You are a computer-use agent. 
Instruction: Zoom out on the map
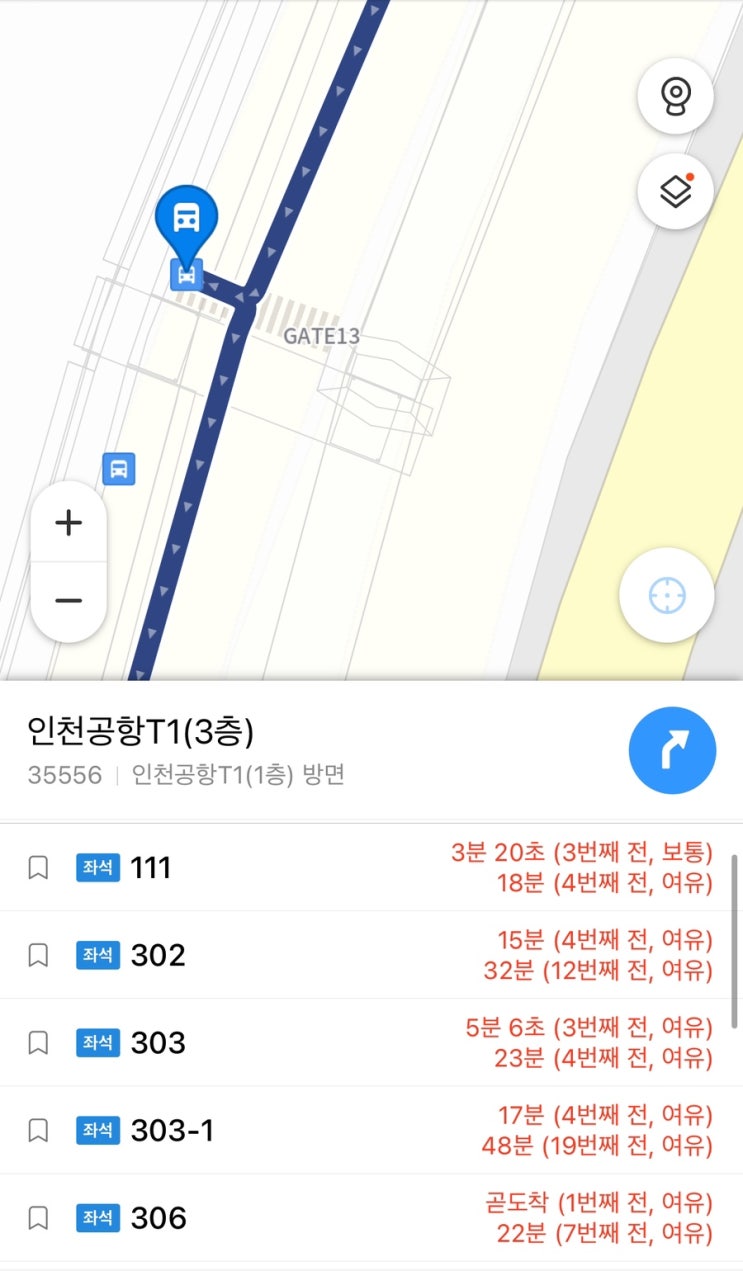point(68,601)
